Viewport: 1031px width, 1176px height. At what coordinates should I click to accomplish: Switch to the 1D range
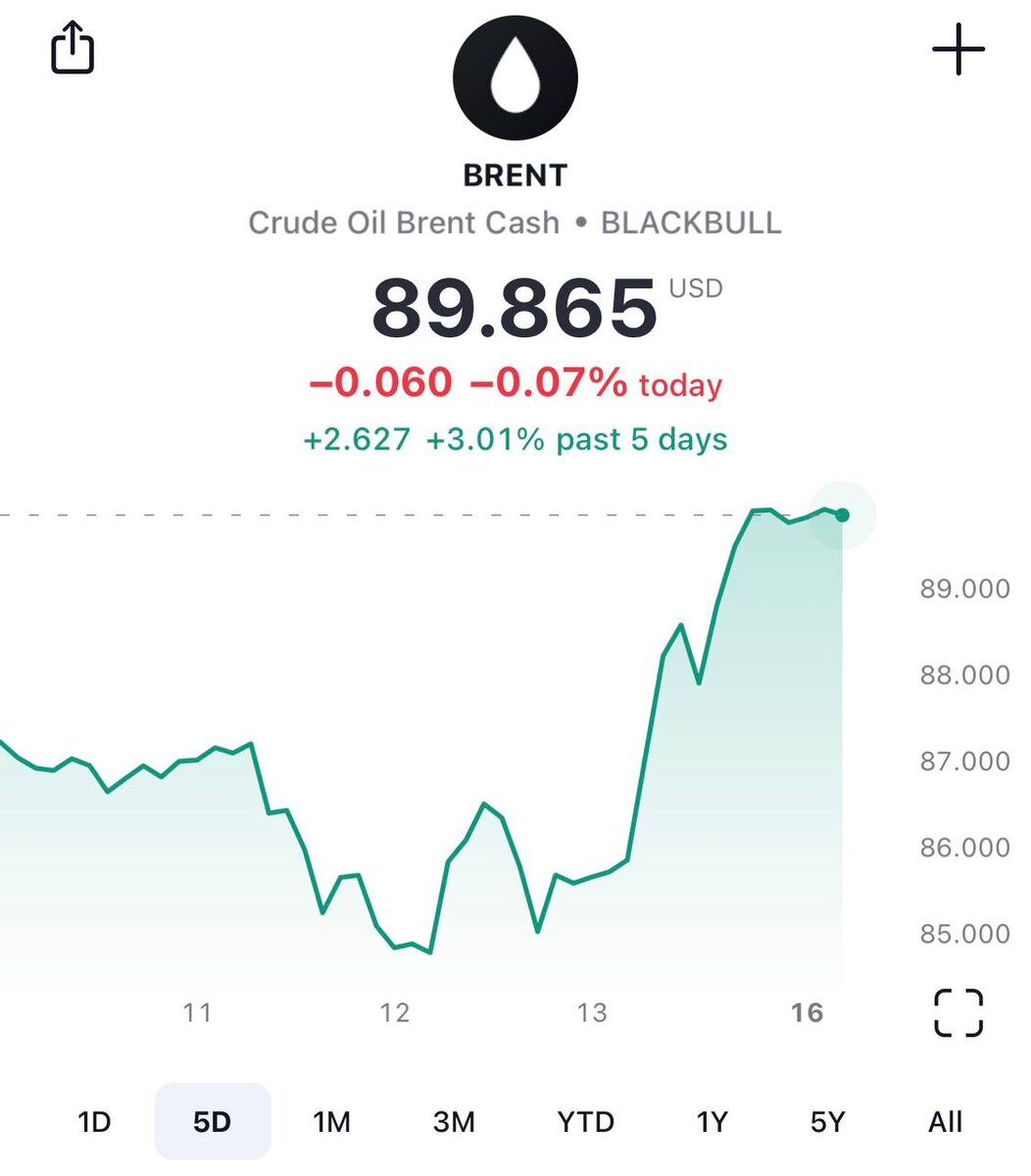click(x=94, y=1121)
